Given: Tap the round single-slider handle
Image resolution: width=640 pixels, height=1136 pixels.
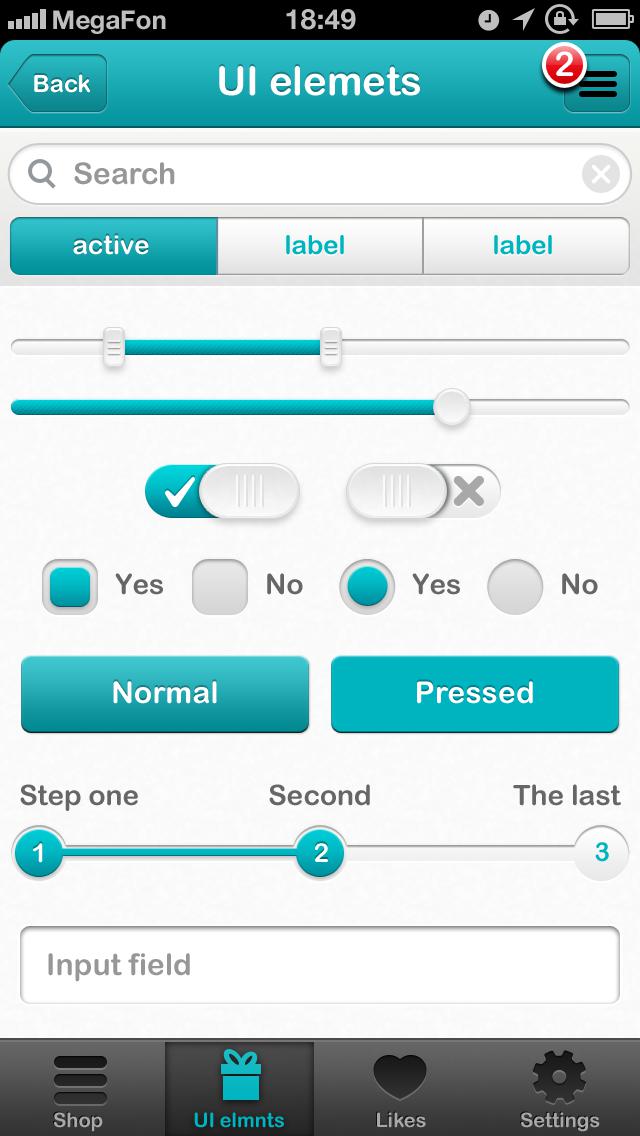Looking at the screenshot, I should (452, 407).
